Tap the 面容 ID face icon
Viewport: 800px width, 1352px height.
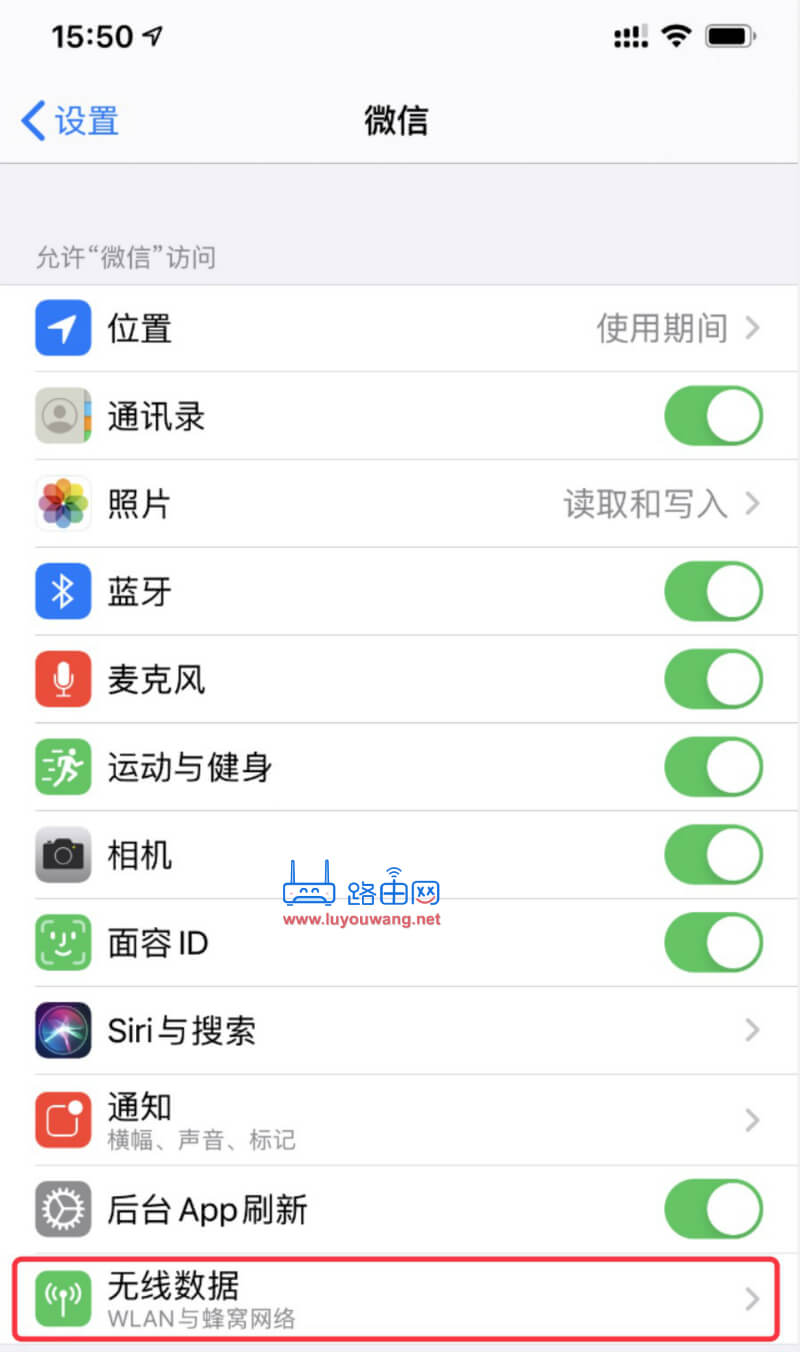pos(63,942)
